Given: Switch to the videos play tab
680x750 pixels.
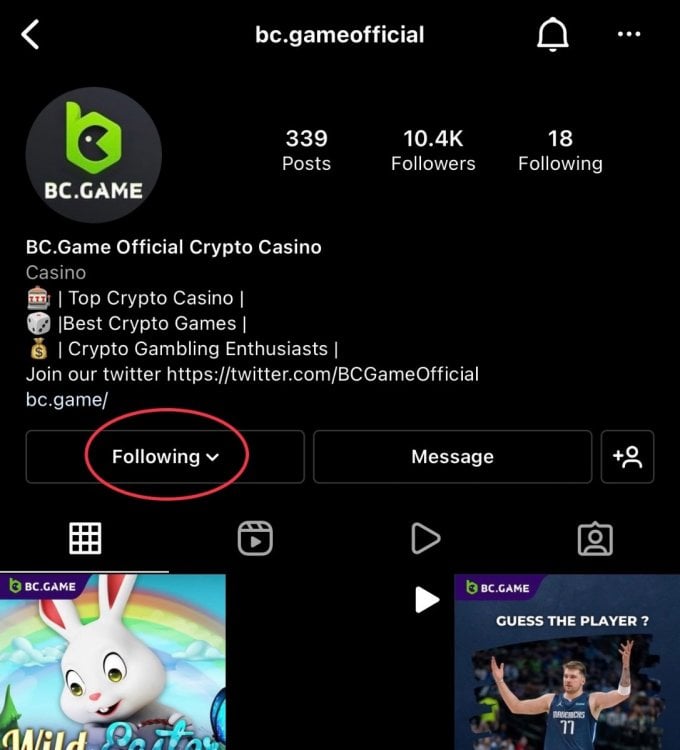Looking at the screenshot, I should [x=425, y=539].
